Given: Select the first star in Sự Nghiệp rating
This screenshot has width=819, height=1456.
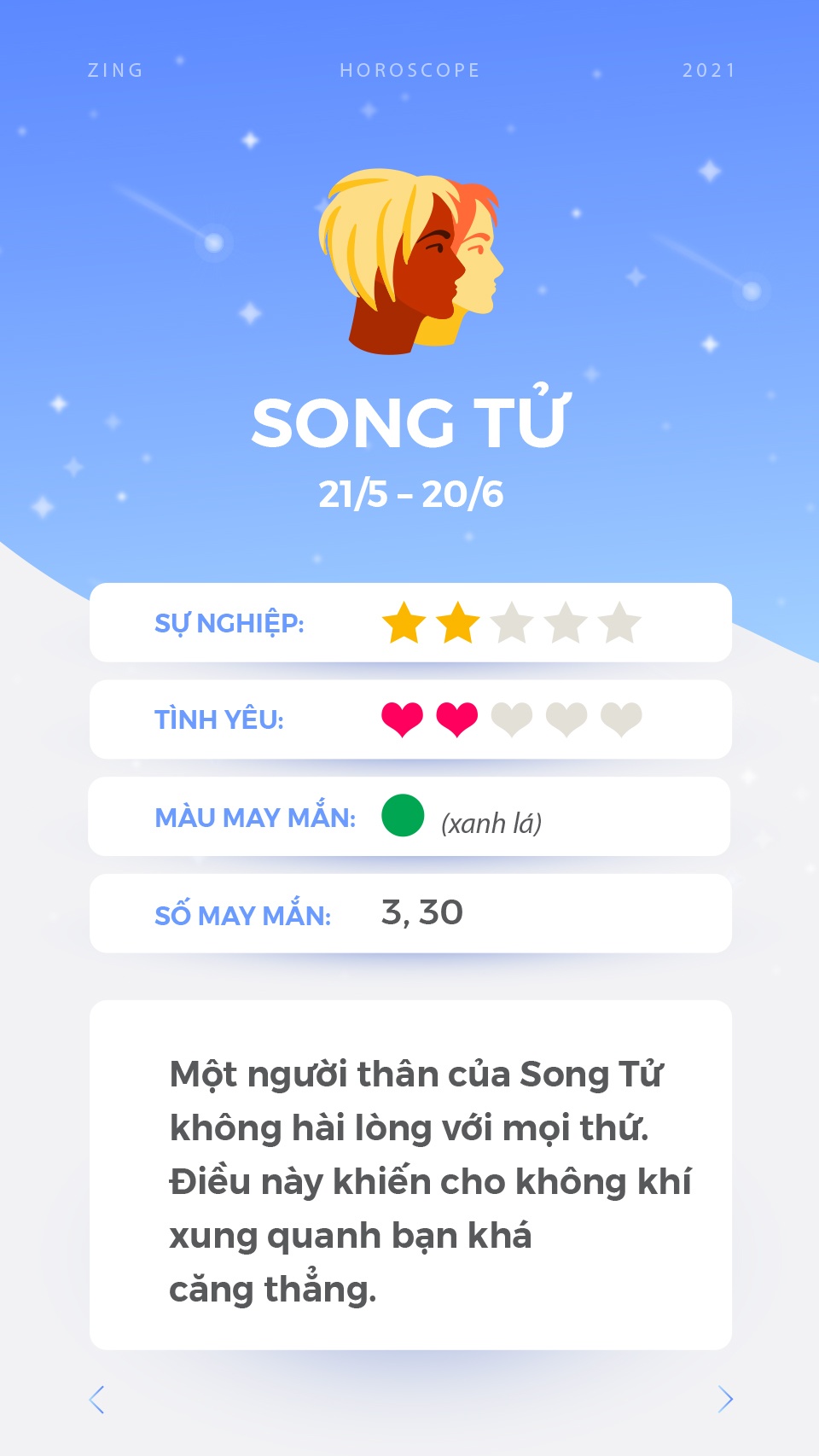Looking at the screenshot, I should click(404, 624).
